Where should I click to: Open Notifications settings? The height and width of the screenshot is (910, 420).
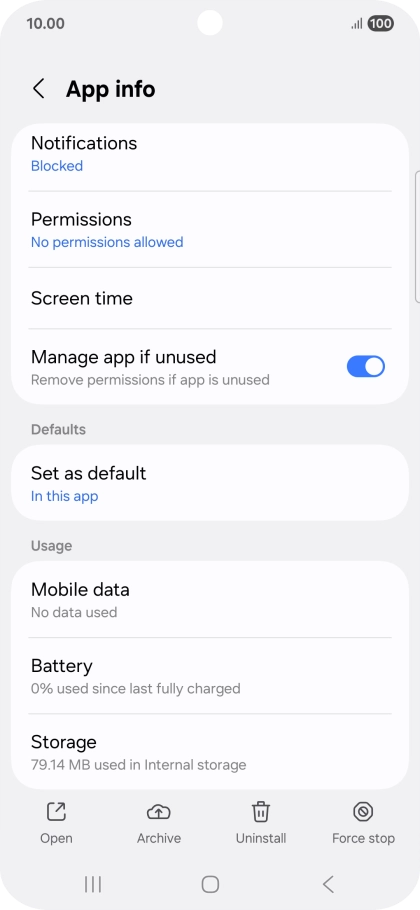pyautogui.click(x=210, y=154)
